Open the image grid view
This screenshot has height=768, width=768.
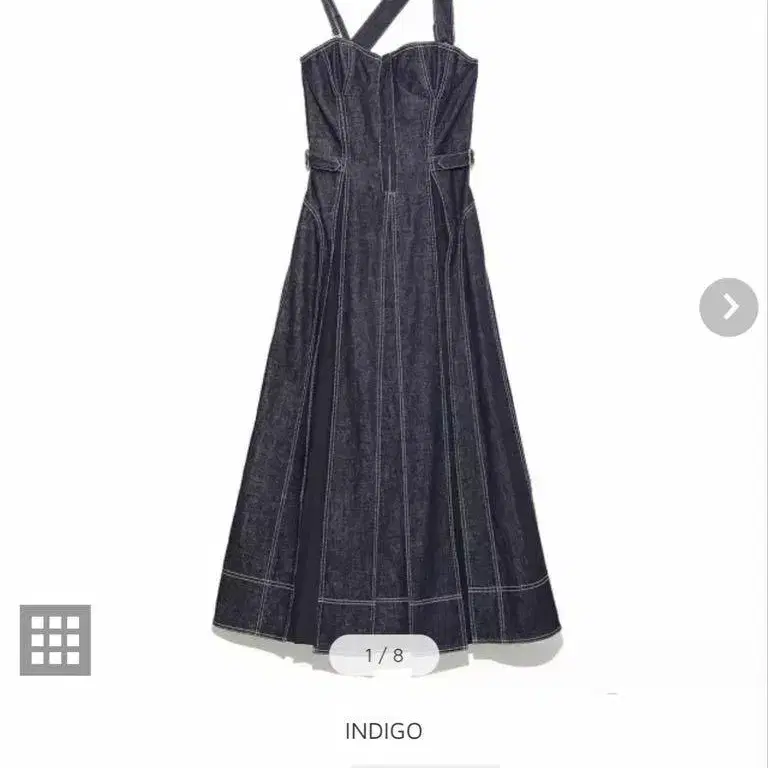55,640
